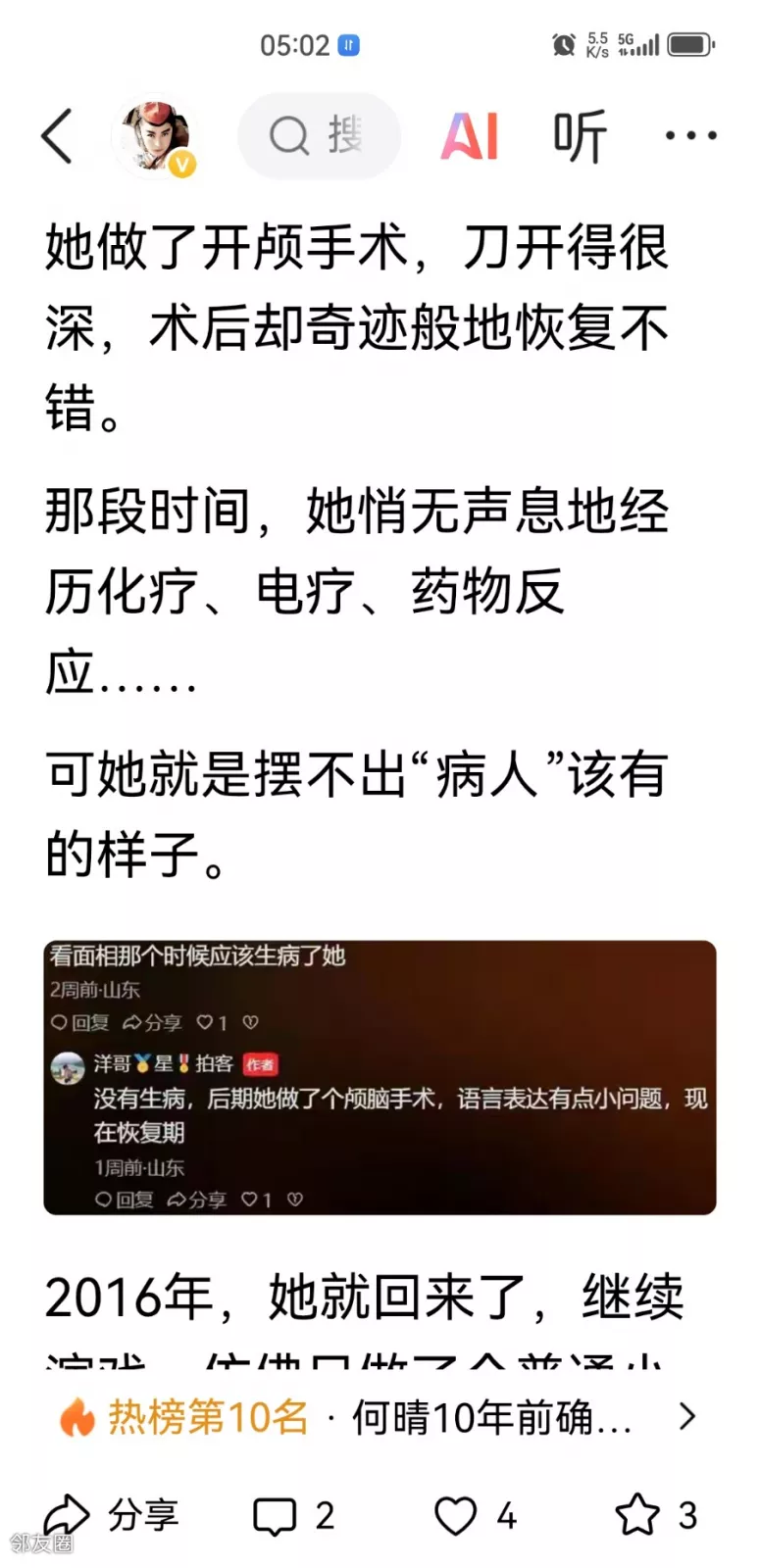
Task: Open the author's avatar profile
Action: tap(155, 136)
